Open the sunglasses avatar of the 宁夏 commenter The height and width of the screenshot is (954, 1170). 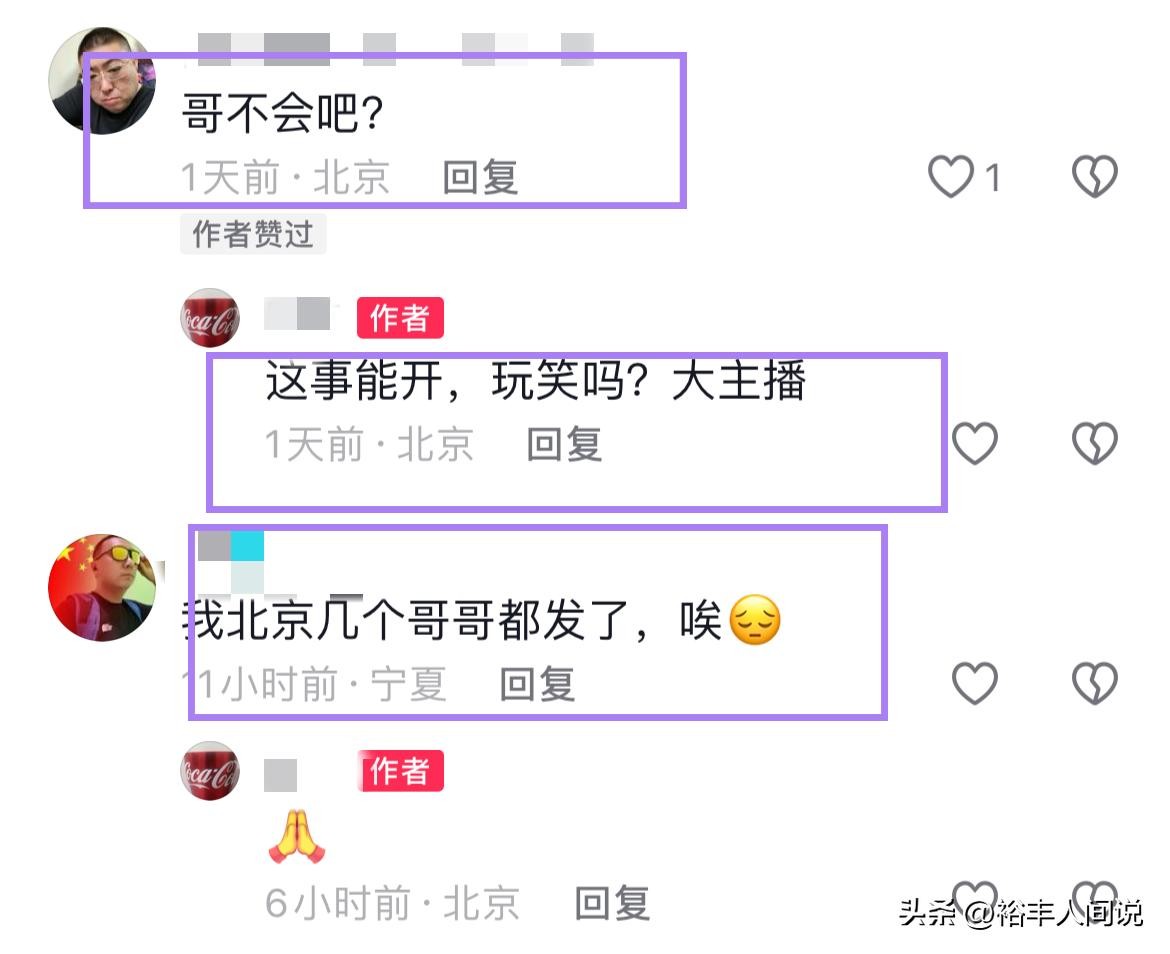tap(102, 587)
